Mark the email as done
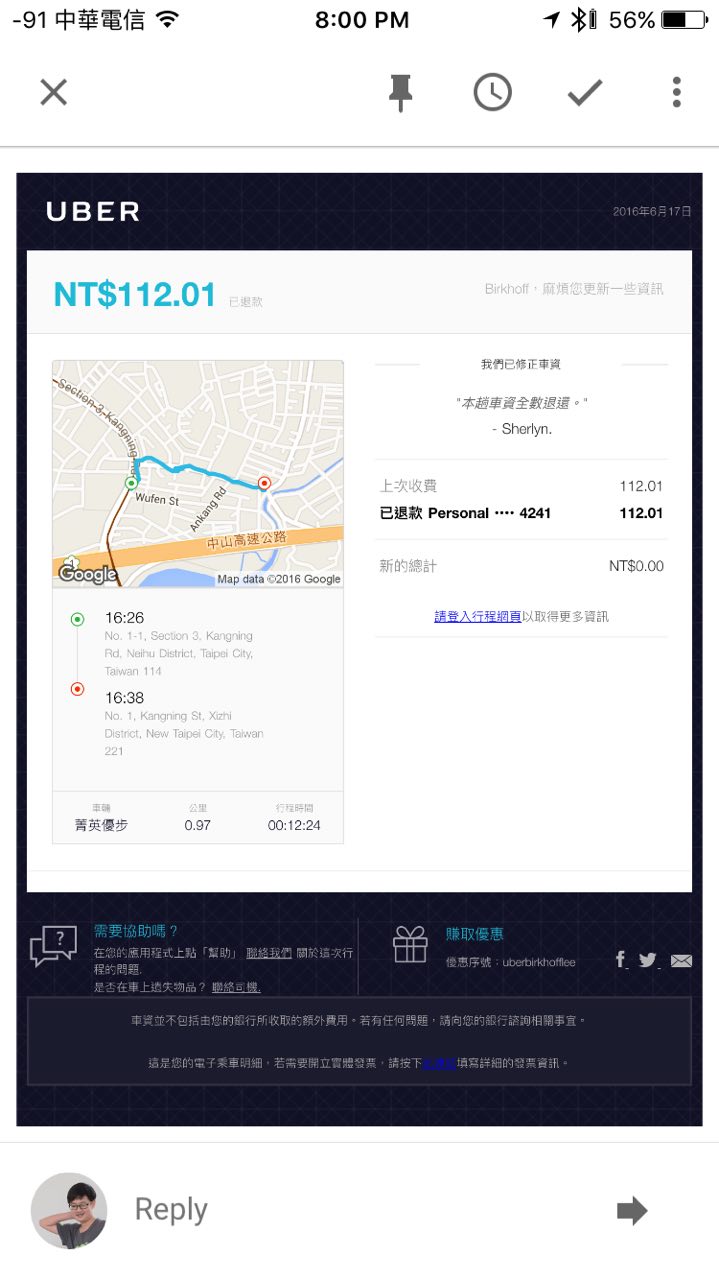The height and width of the screenshot is (1280, 719). [x=585, y=92]
